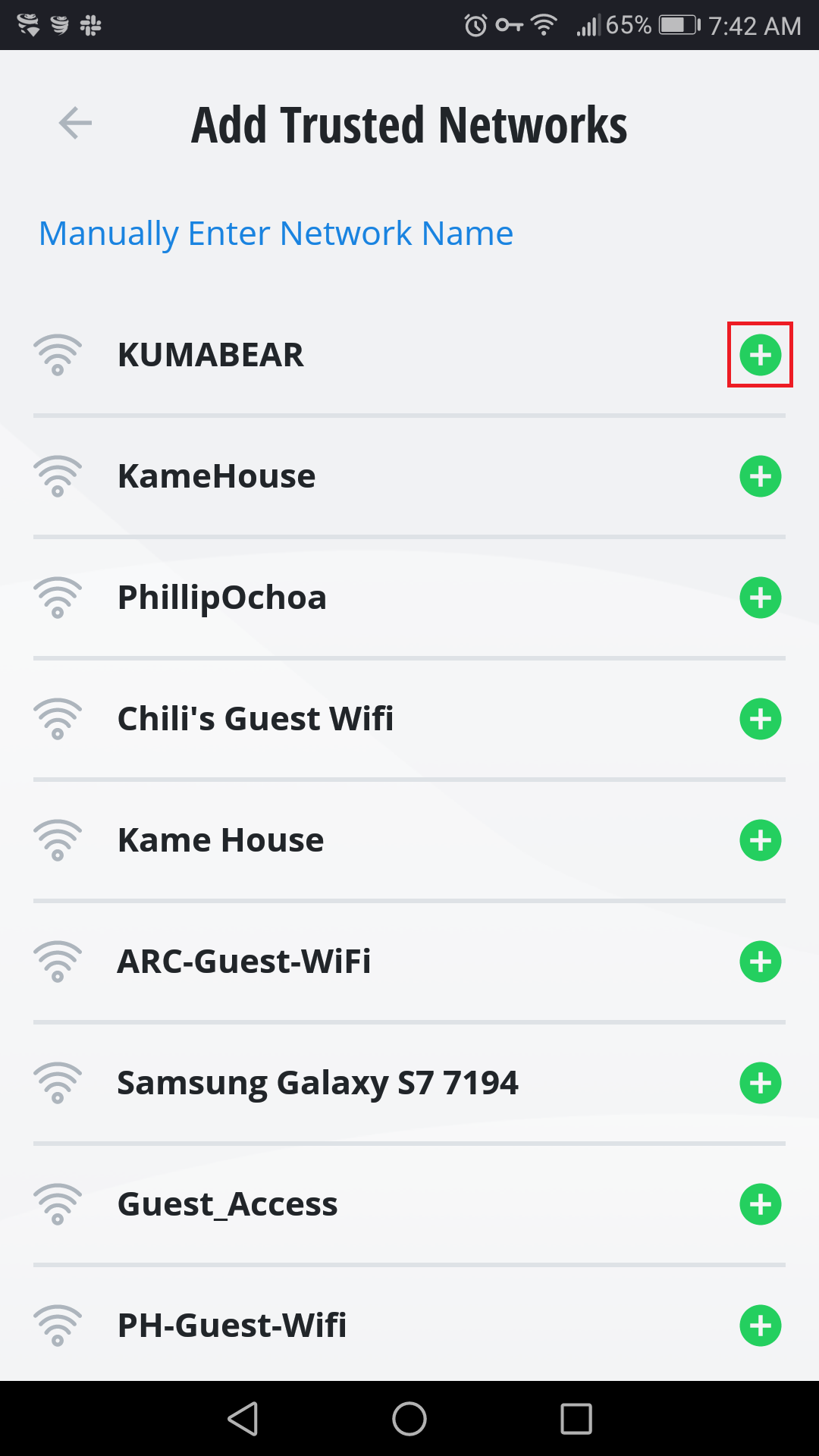The width and height of the screenshot is (819, 1456).
Task: Tap the system home button
Action: pyautogui.click(x=409, y=1418)
